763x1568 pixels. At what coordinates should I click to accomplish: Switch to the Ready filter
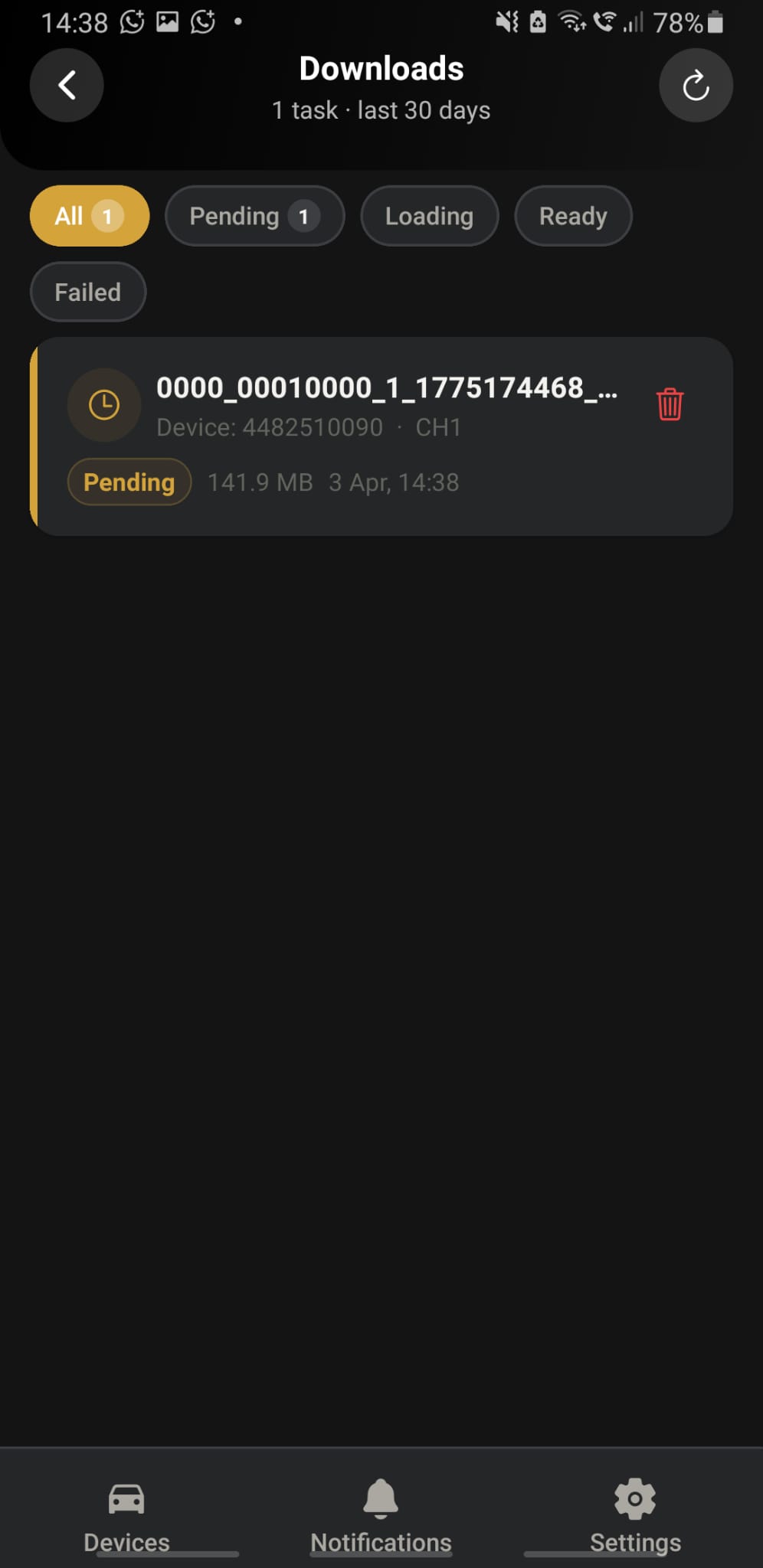573,216
